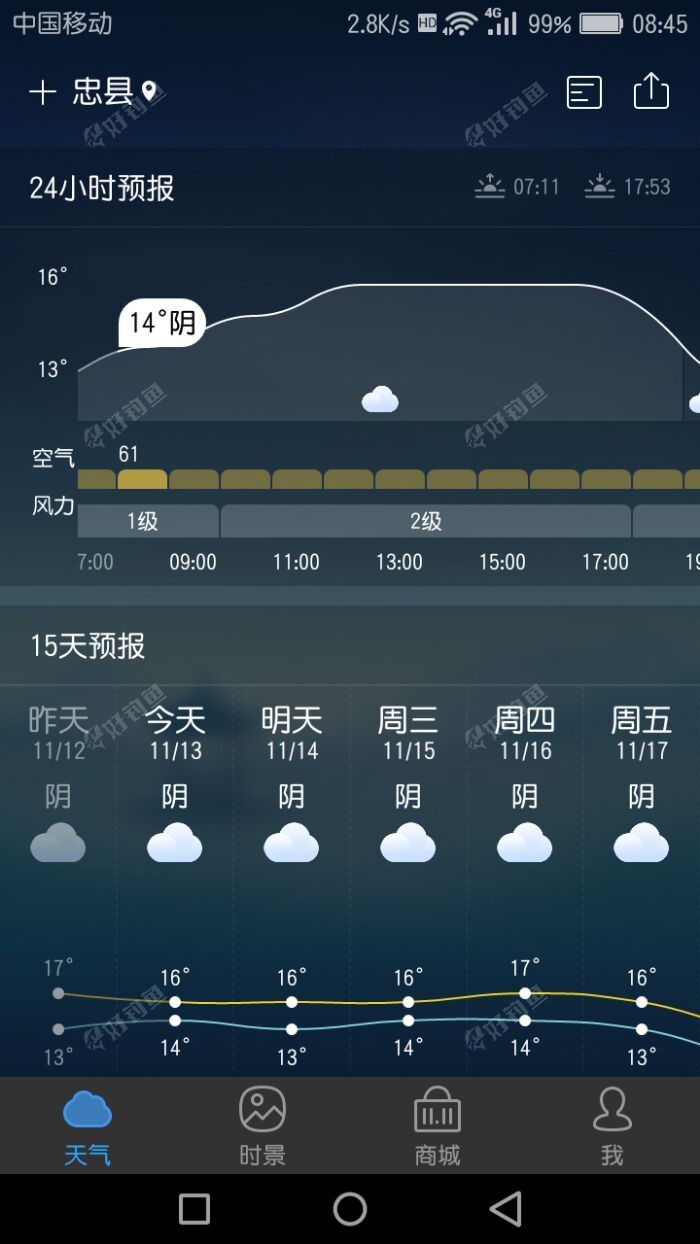The height and width of the screenshot is (1244, 700).
Task: Share the current weather
Action: (651, 91)
